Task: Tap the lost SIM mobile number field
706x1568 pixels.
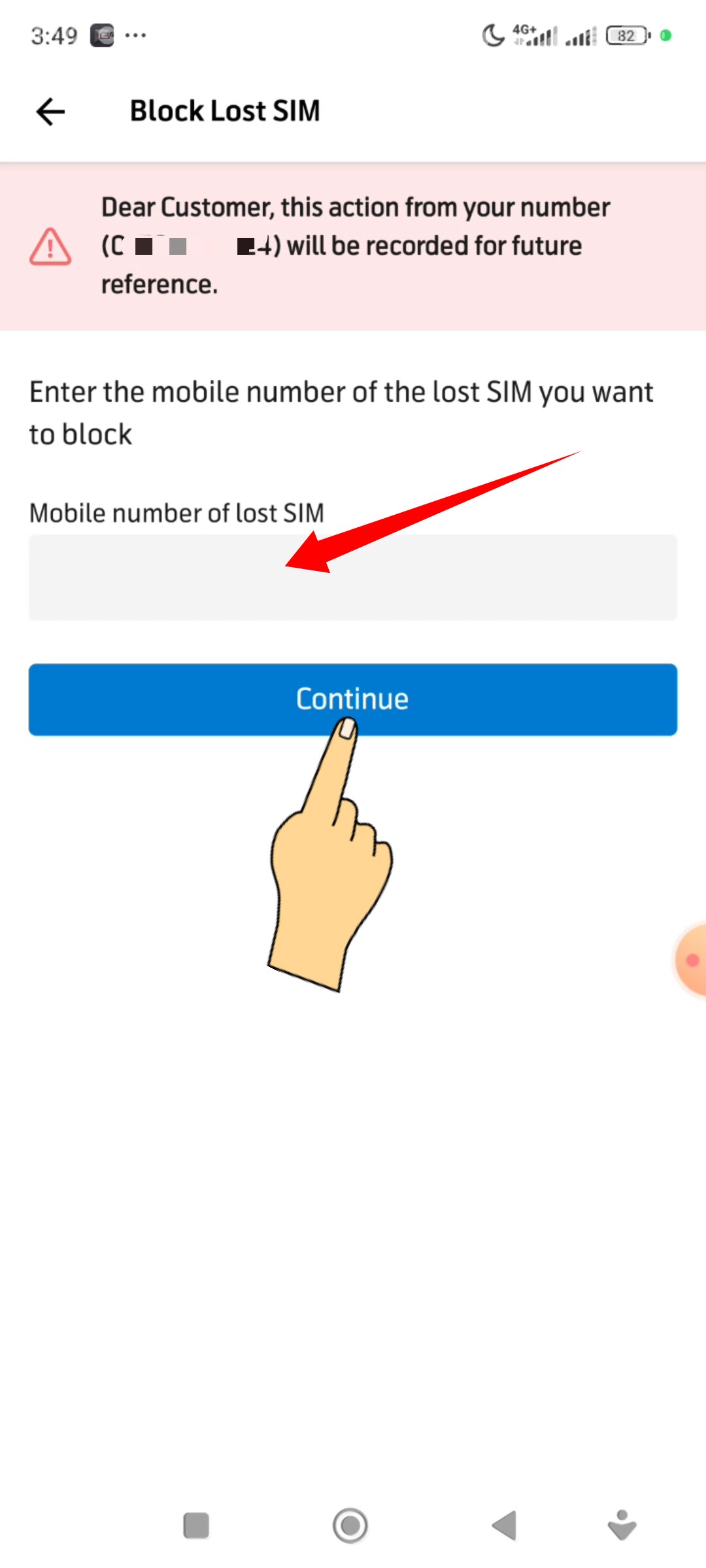Action: click(353, 578)
